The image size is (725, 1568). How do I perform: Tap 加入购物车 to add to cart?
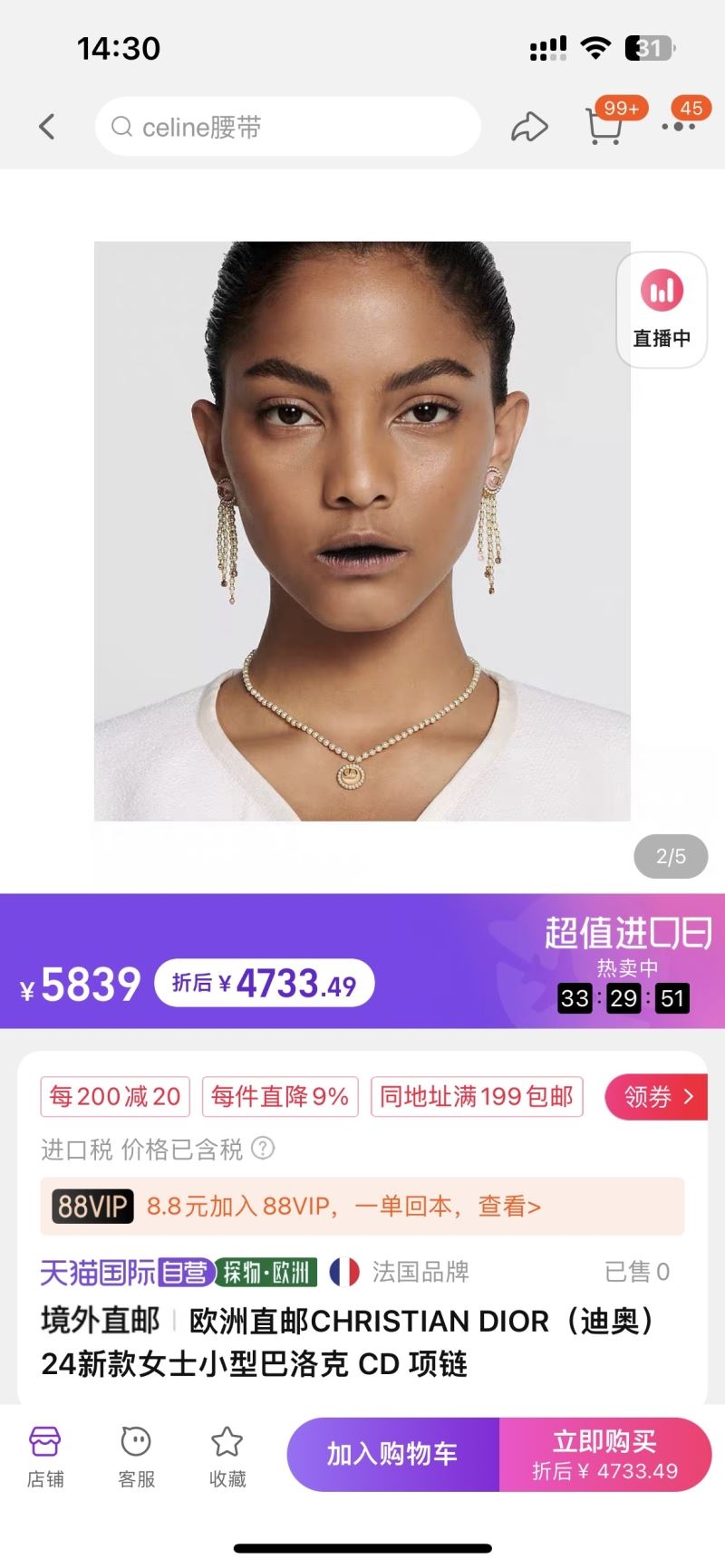click(x=392, y=1454)
